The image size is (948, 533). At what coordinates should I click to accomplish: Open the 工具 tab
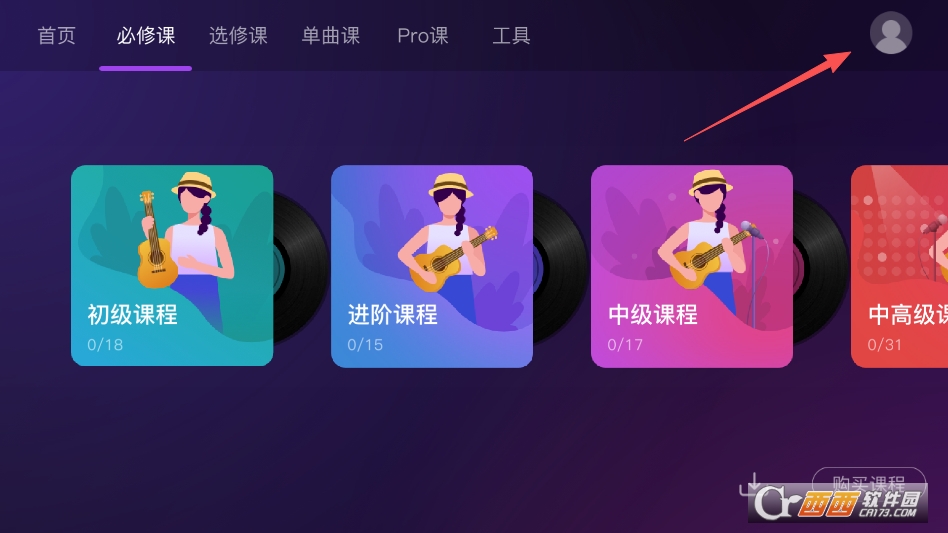coord(511,36)
